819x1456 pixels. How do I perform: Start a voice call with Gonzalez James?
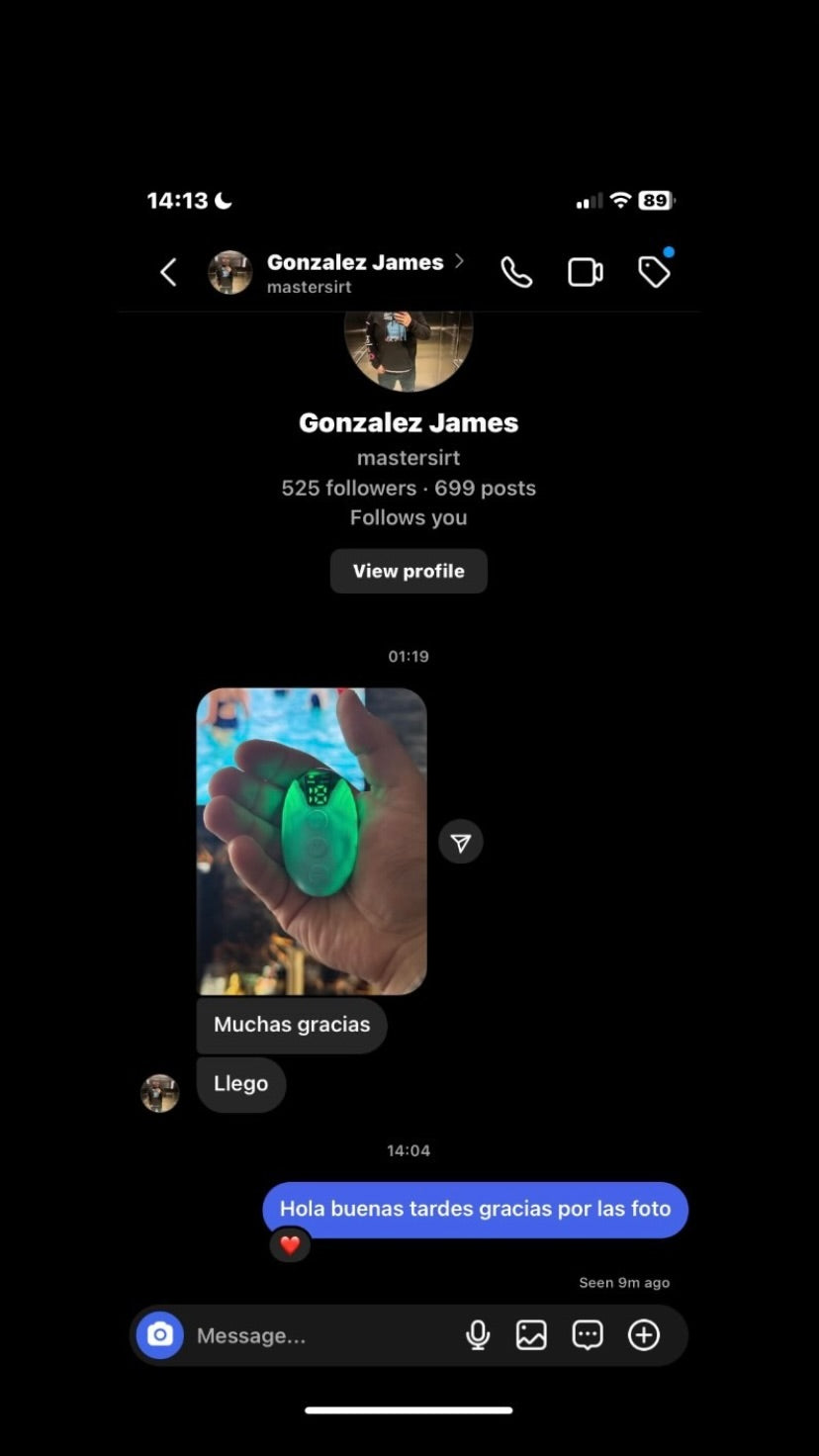(516, 272)
